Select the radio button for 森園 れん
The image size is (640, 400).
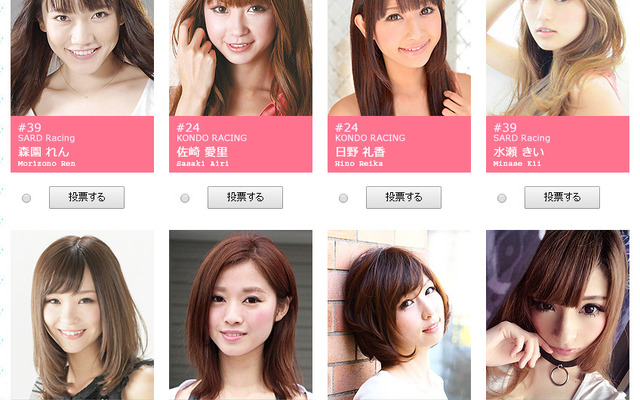pyautogui.click(x=27, y=198)
